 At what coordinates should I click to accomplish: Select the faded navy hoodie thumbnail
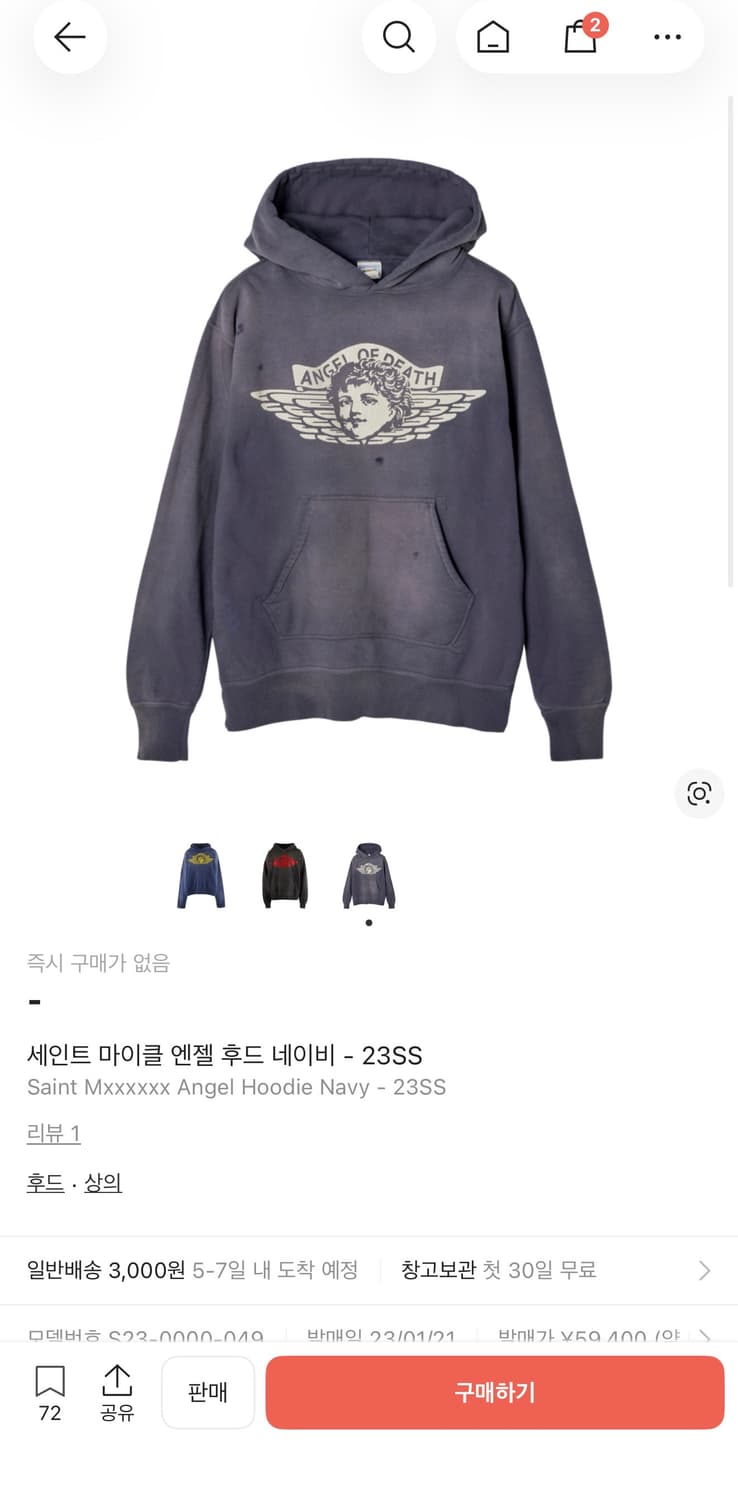click(368, 875)
